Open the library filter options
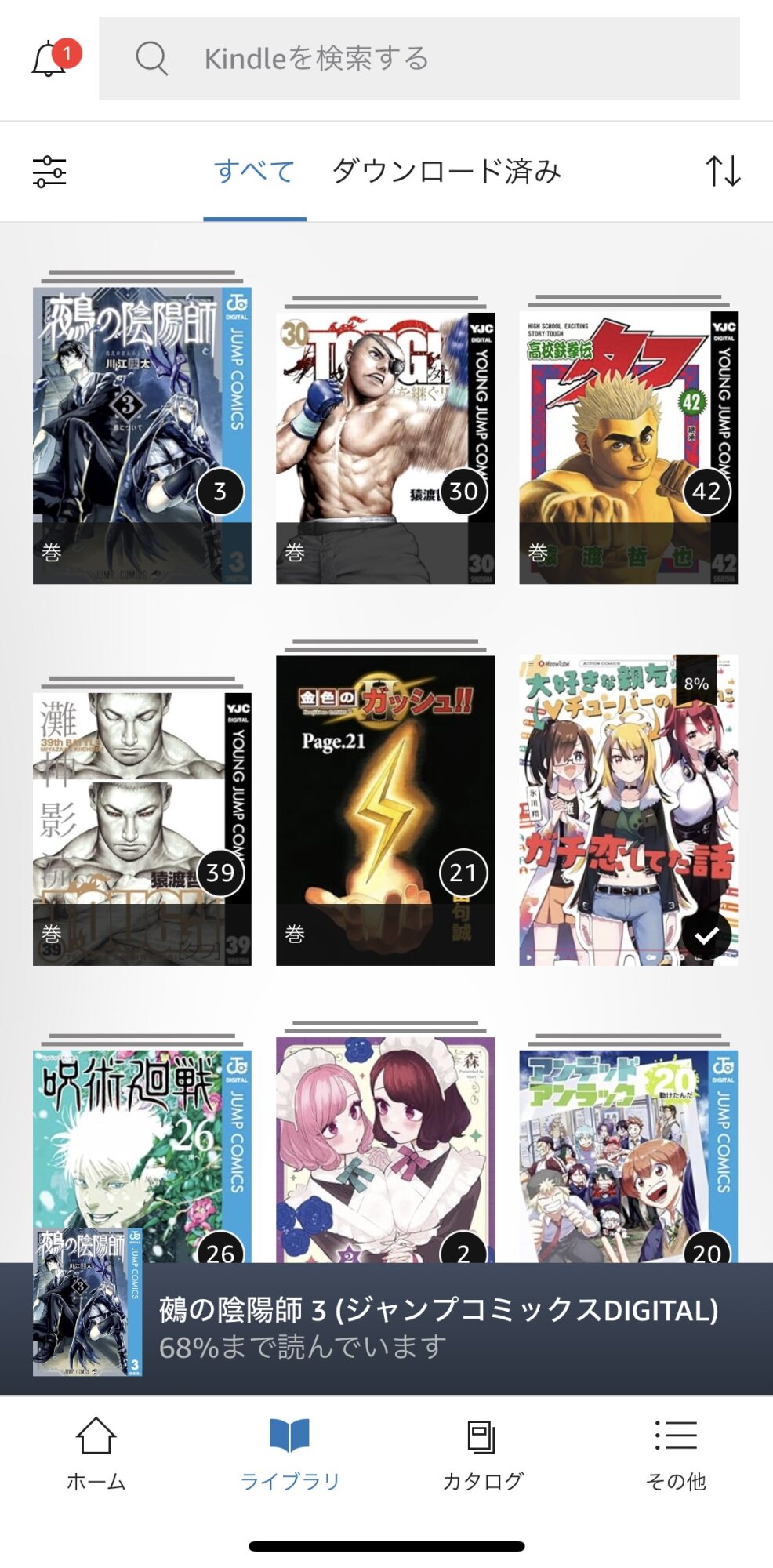This screenshot has width=773, height=1568. point(49,171)
